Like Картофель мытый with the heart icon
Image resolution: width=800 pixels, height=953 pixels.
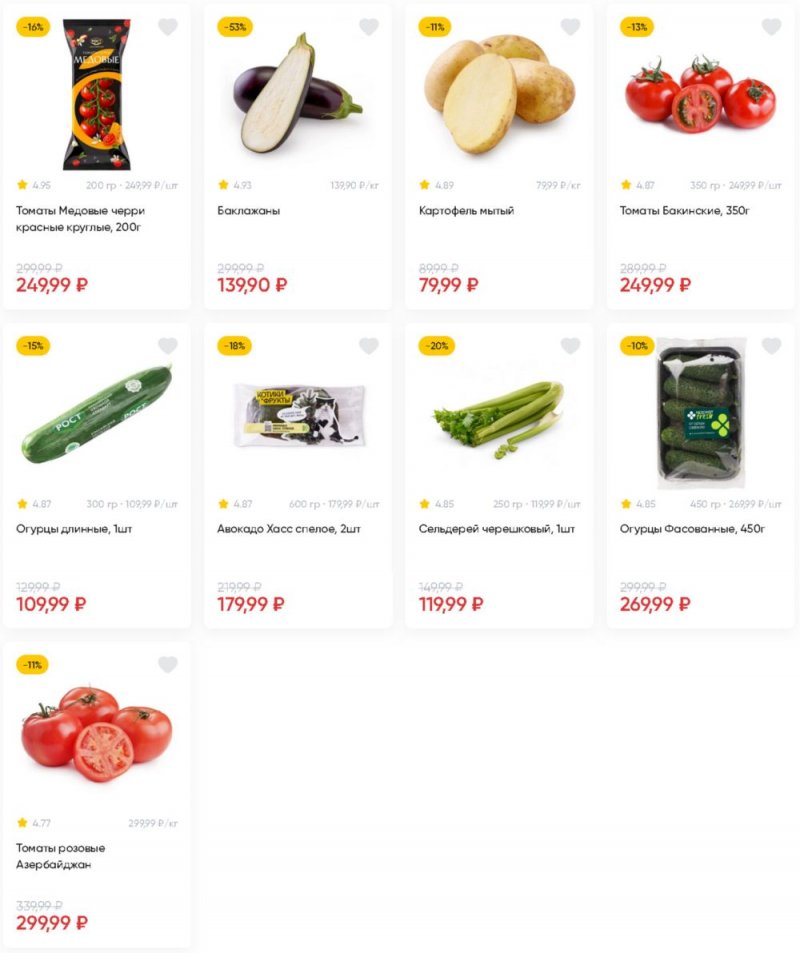(570, 27)
